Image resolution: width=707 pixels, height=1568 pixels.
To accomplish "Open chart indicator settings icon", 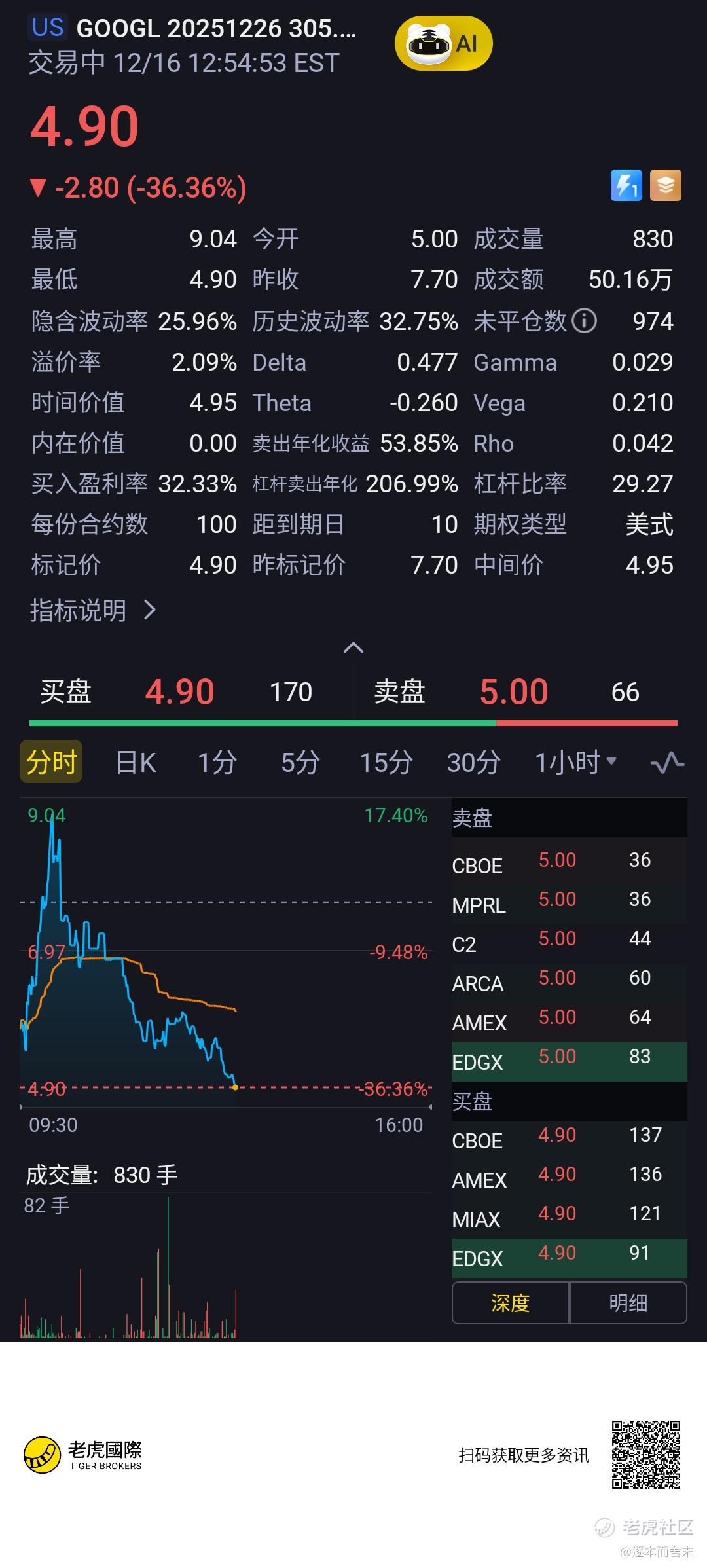I will (667, 762).
